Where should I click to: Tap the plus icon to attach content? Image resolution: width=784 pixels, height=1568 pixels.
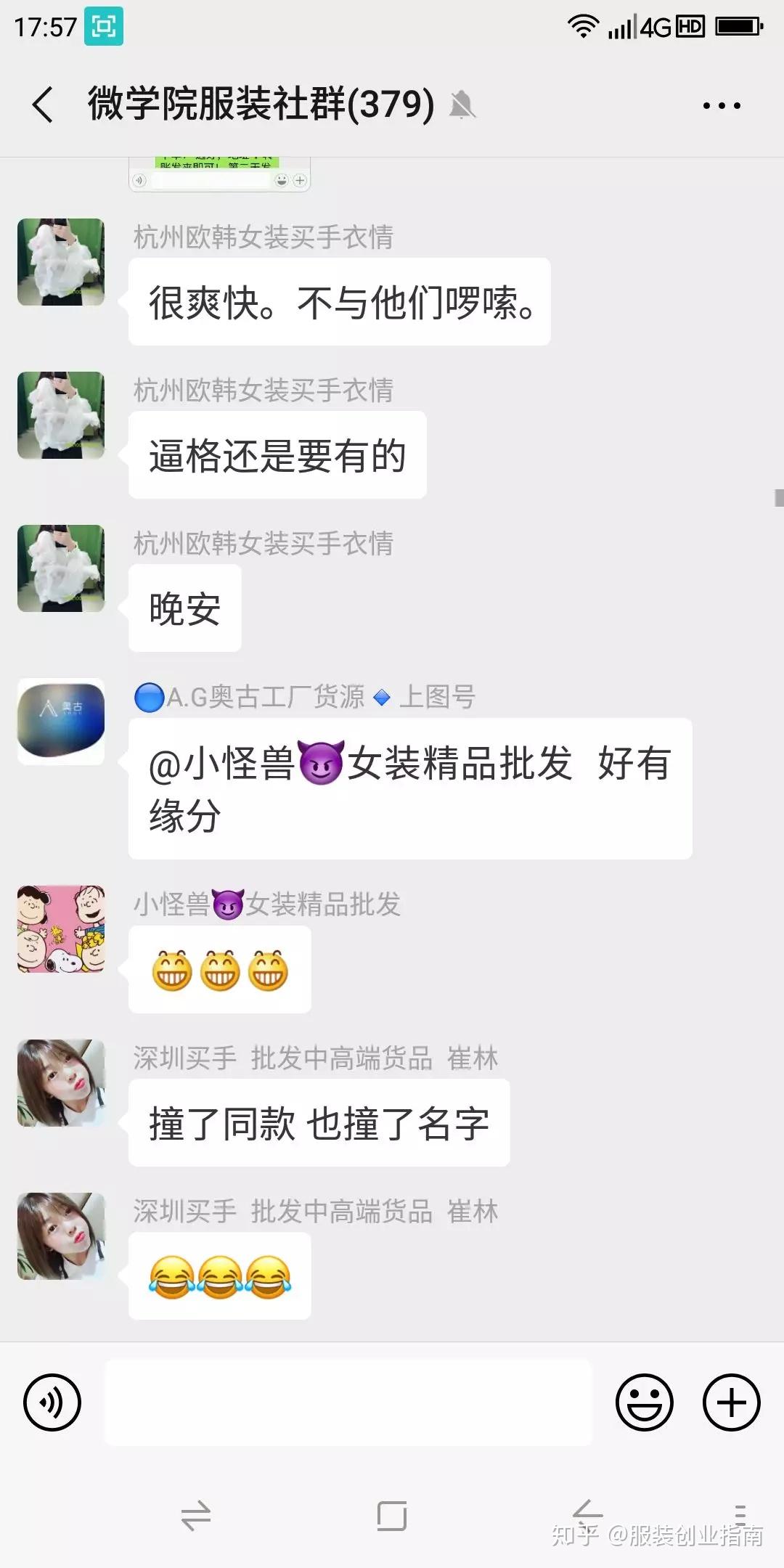731,1401
